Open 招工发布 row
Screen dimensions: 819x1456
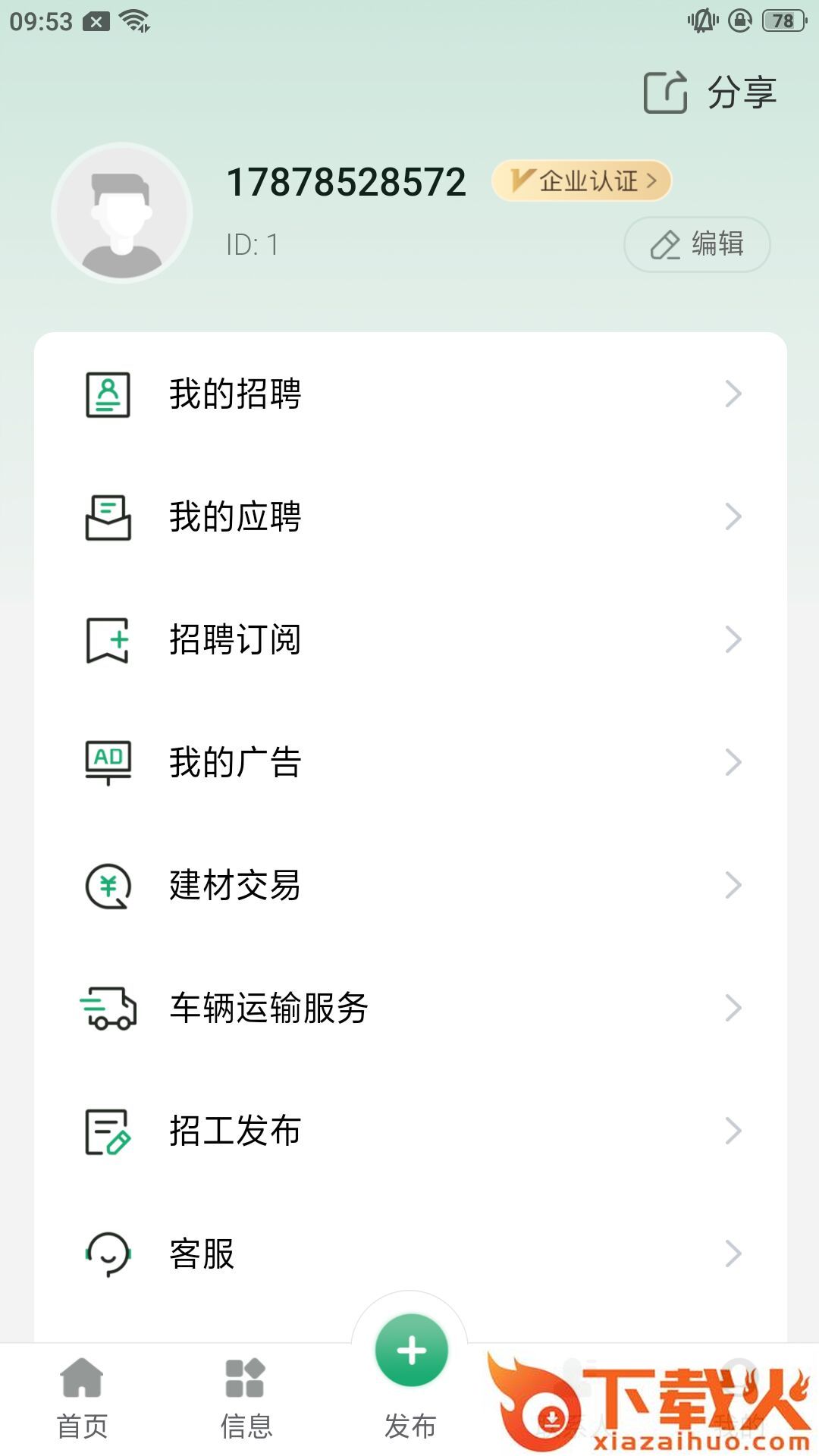point(409,1131)
